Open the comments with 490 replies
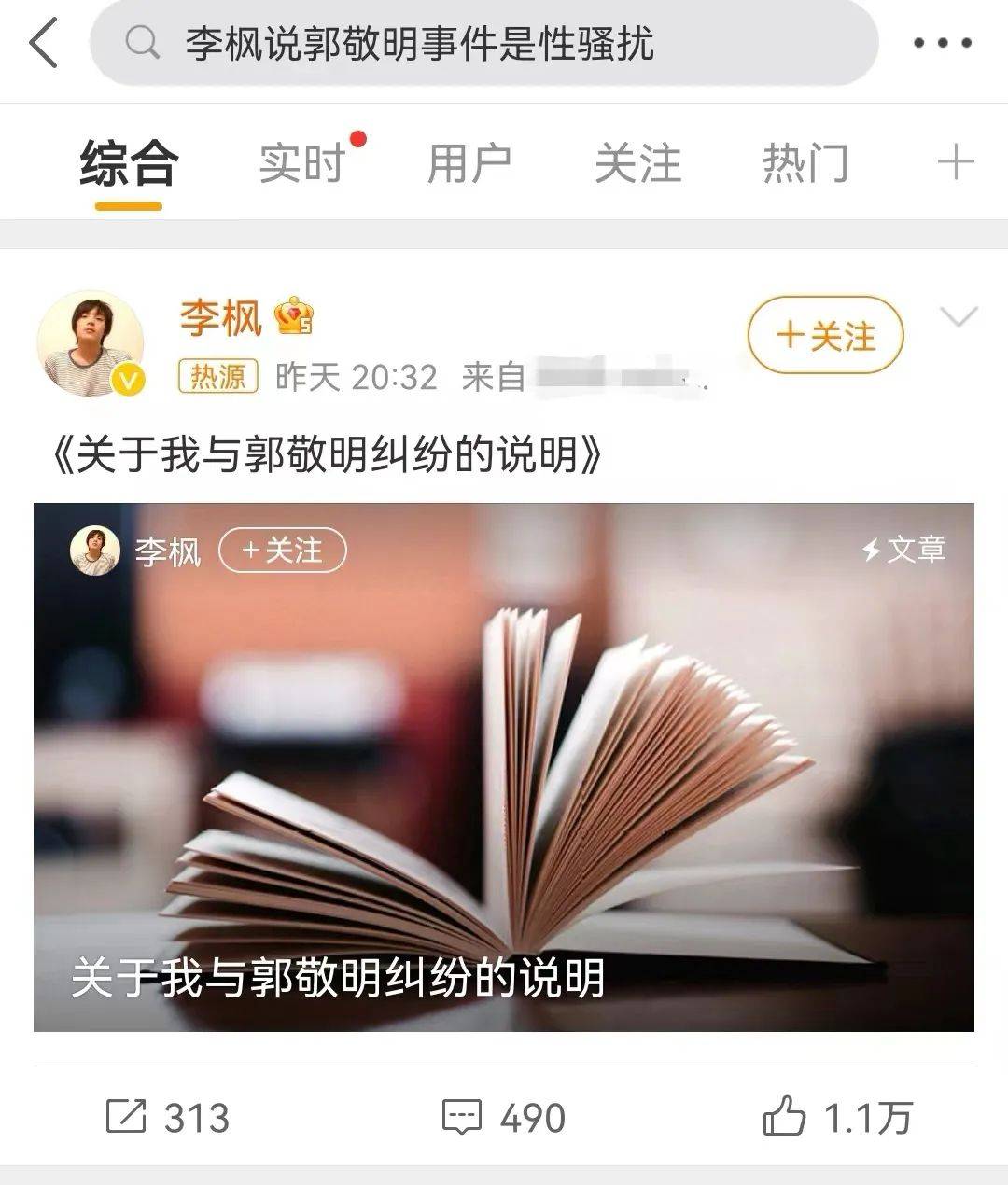The width and height of the screenshot is (1008, 1185). coord(504,1117)
